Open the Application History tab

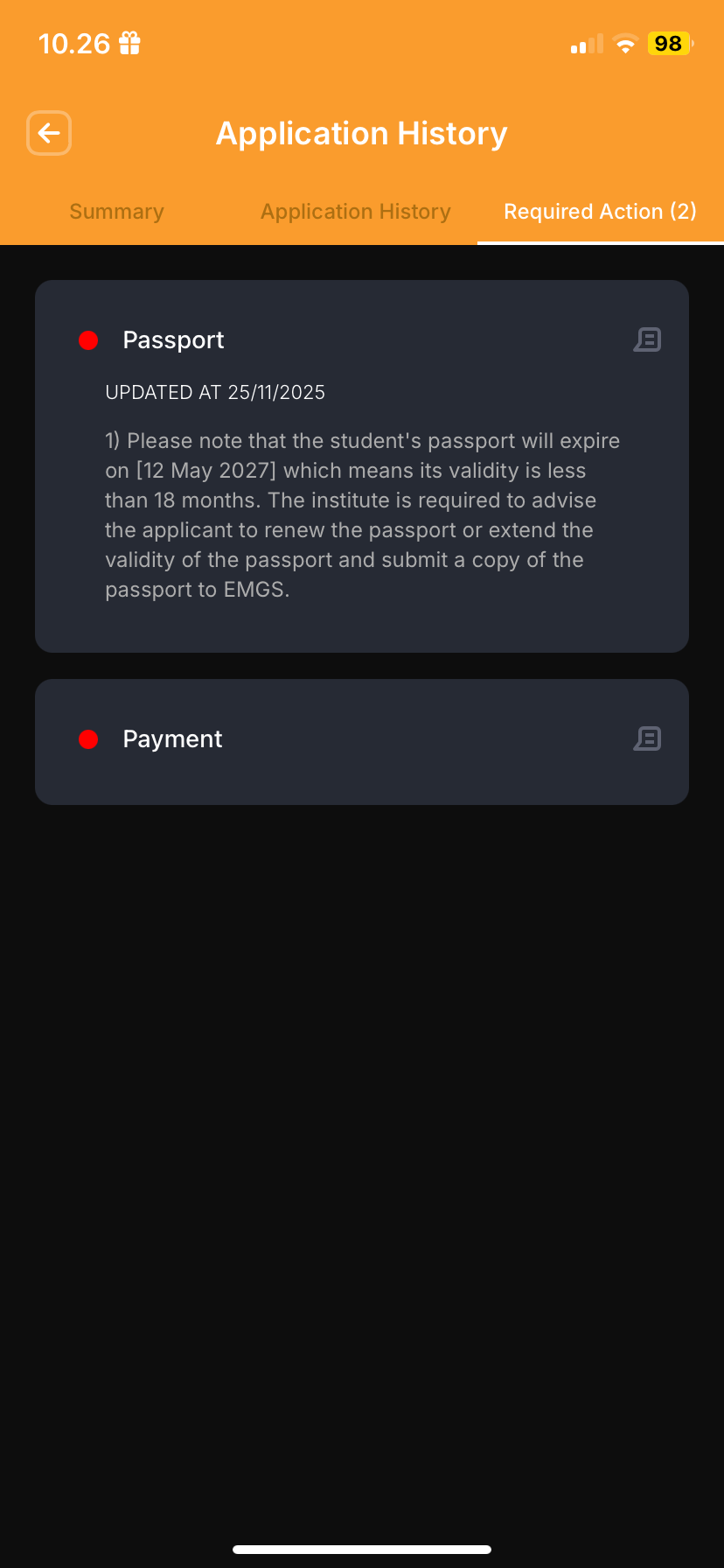pos(355,212)
